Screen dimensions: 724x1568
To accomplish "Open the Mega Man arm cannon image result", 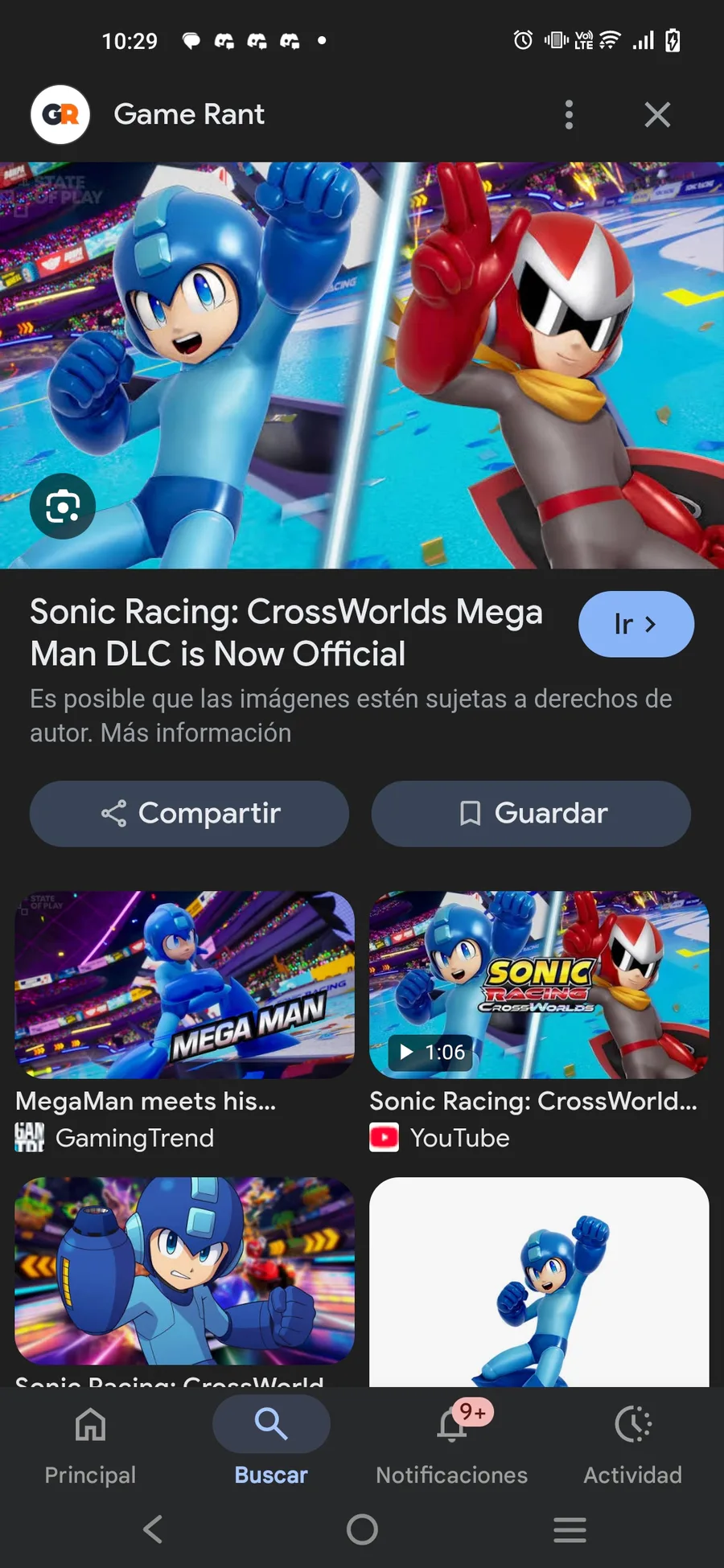I will 184,1271.
